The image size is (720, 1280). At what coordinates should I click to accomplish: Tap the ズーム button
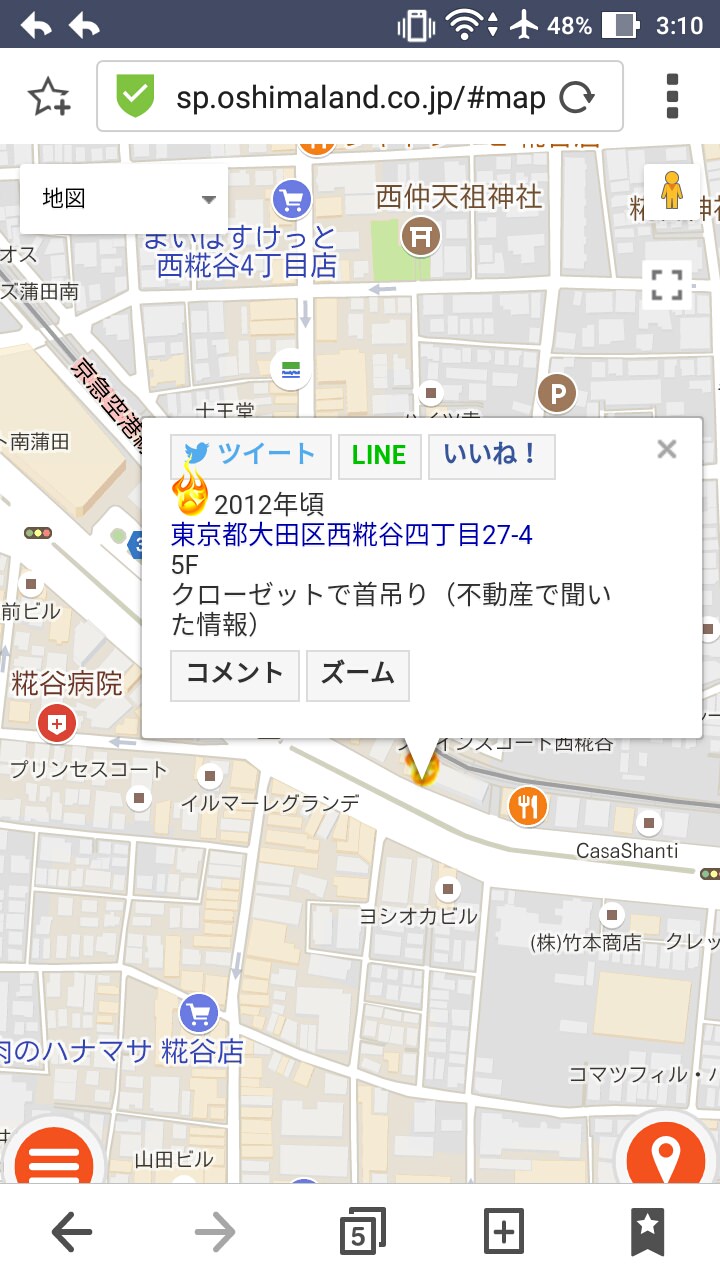pyautogui.click(x=357, y=674)
